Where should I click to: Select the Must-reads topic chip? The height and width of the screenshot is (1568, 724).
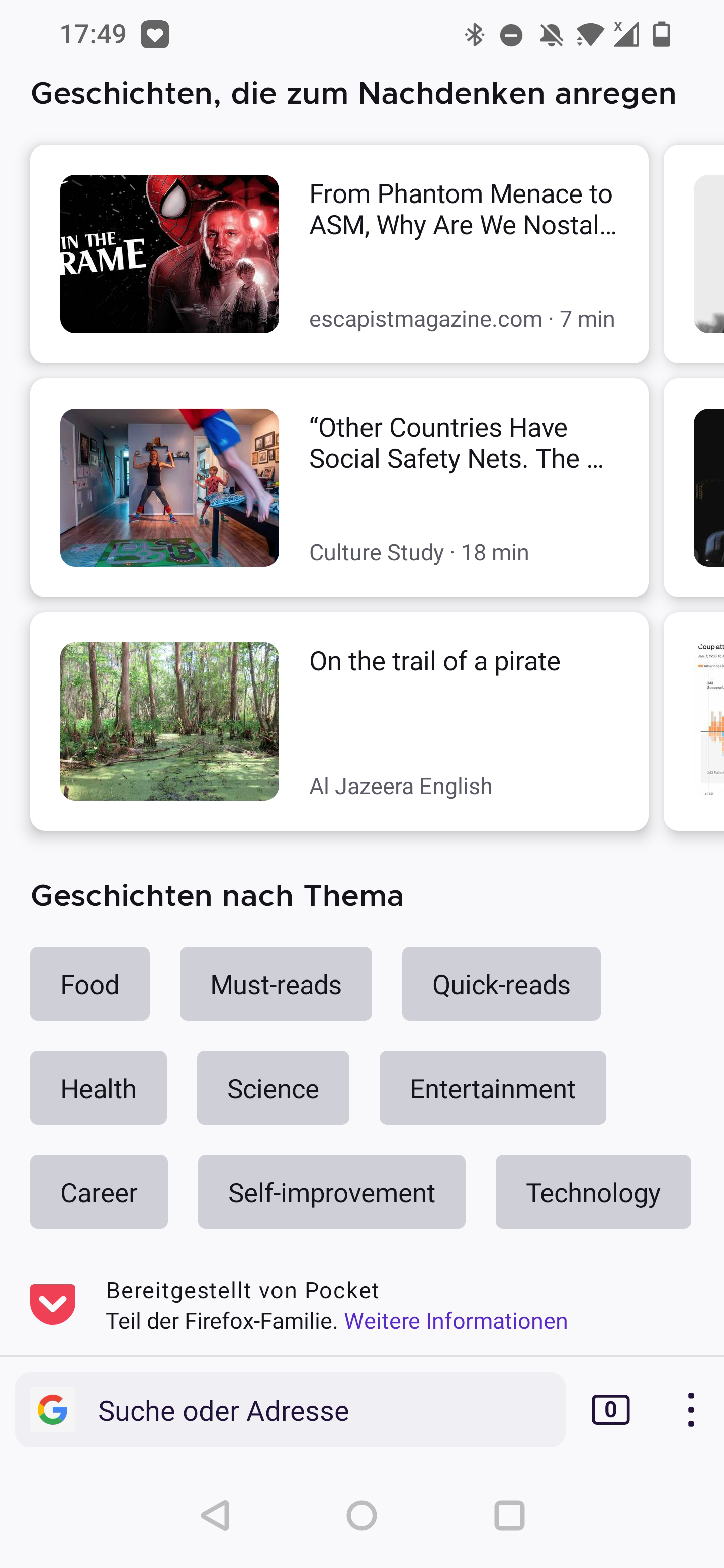coord(276,984)
